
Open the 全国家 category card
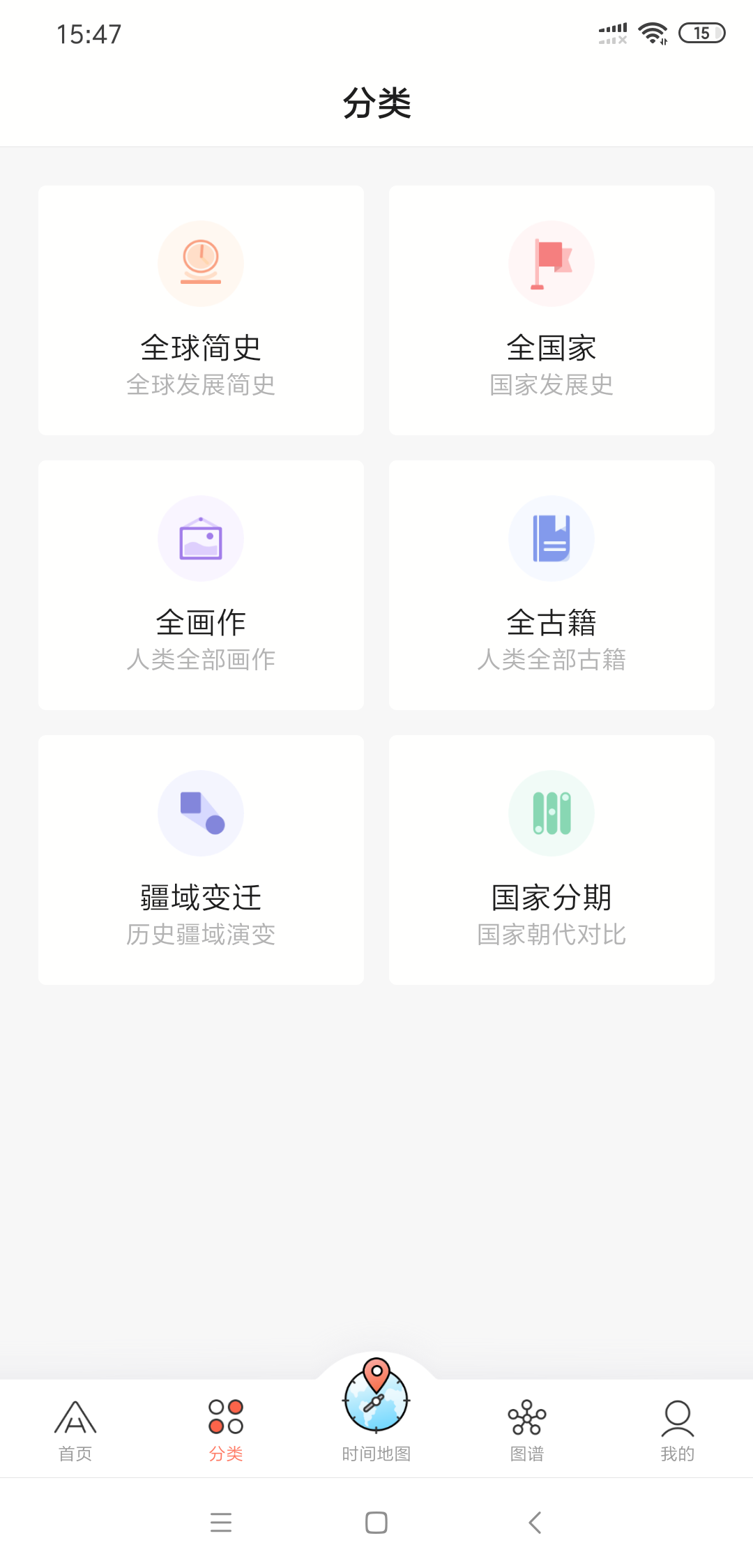pyautogui.click(x=552, y=310)
